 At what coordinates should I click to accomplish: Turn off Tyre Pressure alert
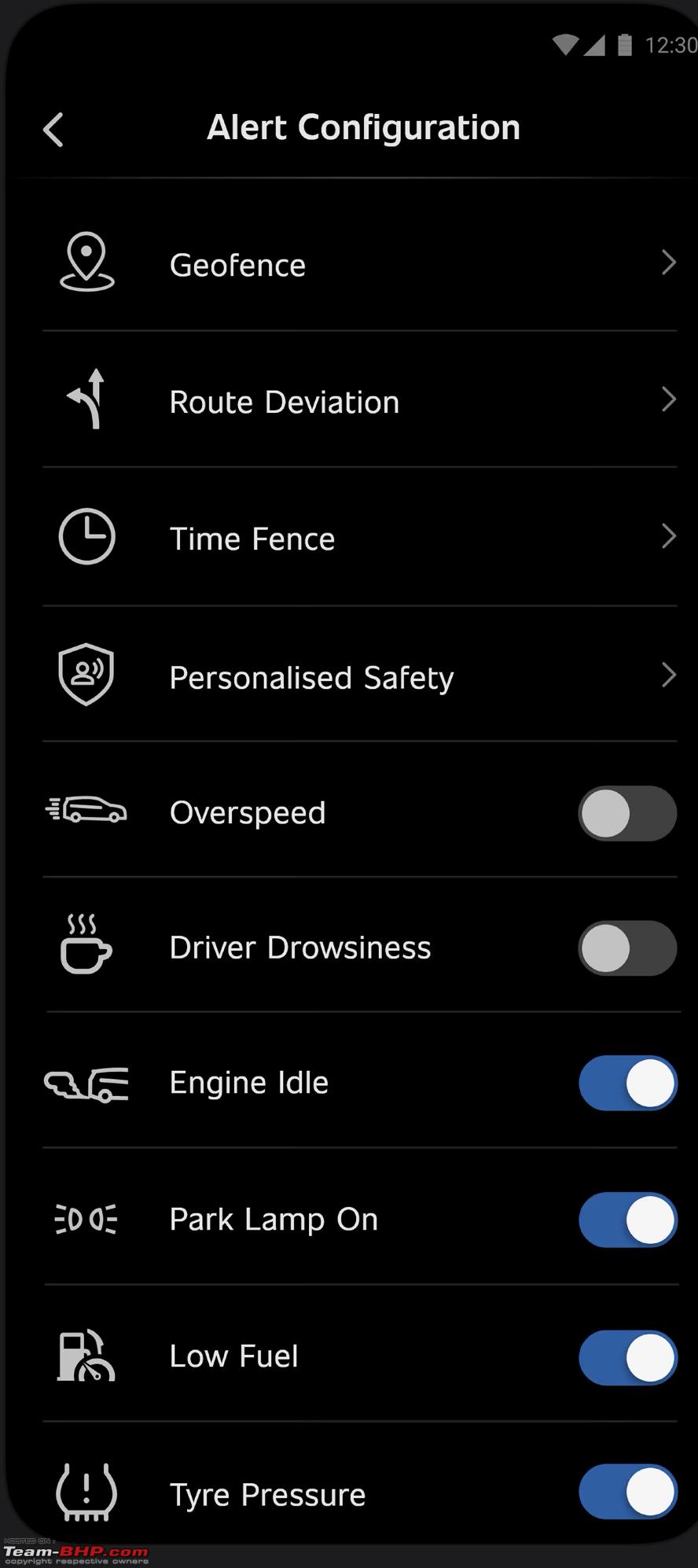tap(627, 1492)
